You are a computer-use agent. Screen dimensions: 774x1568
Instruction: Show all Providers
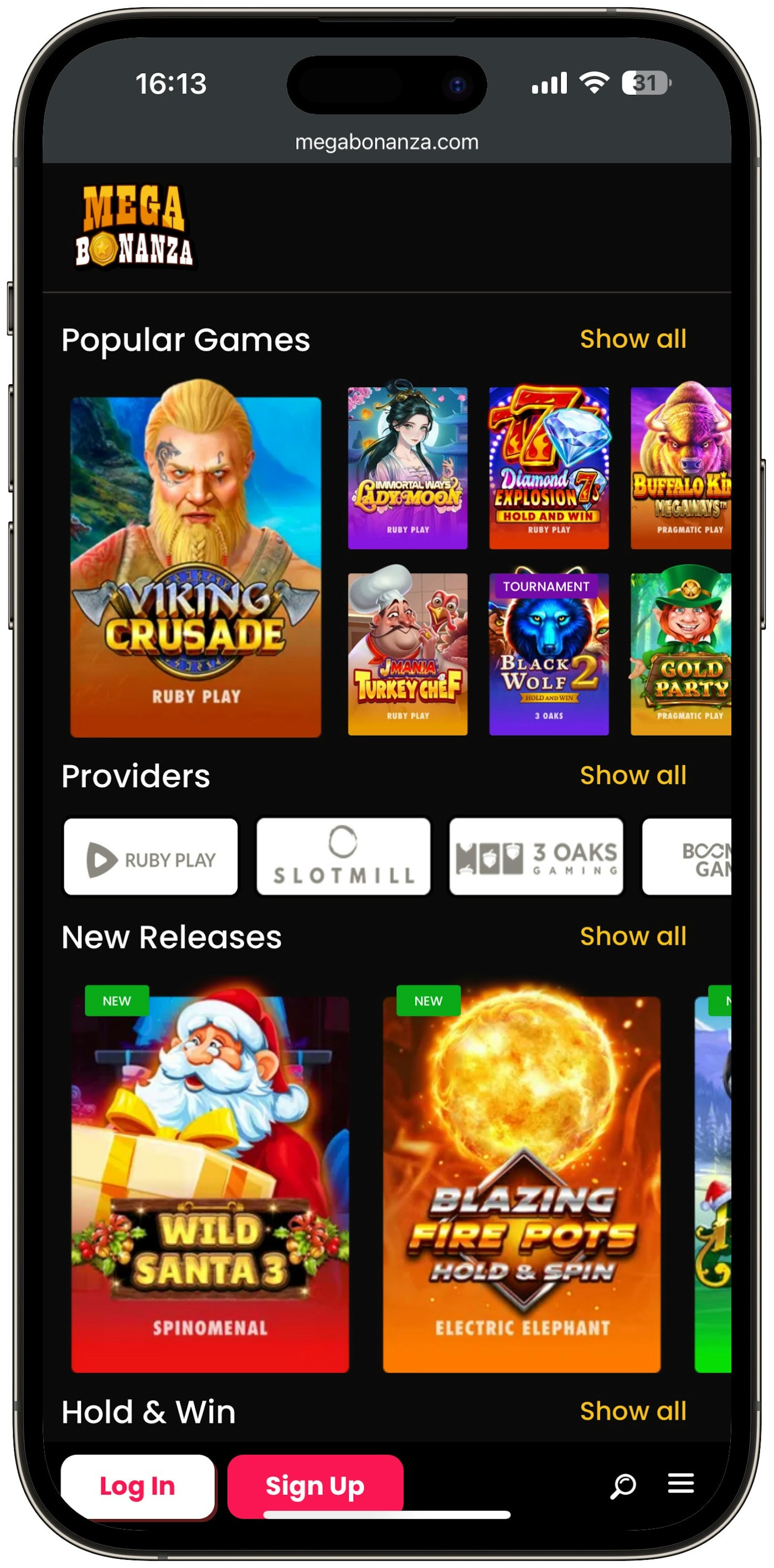(632, 775)
